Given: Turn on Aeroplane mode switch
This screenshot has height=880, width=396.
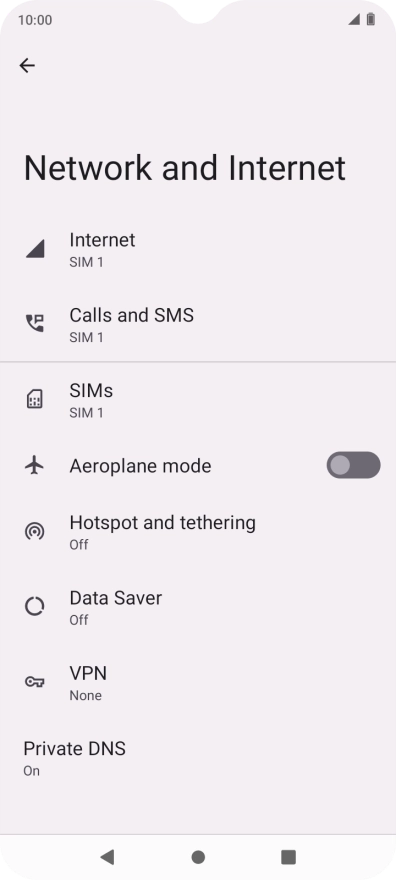Looking at the screenshot, I should click(x=353, y=465).
